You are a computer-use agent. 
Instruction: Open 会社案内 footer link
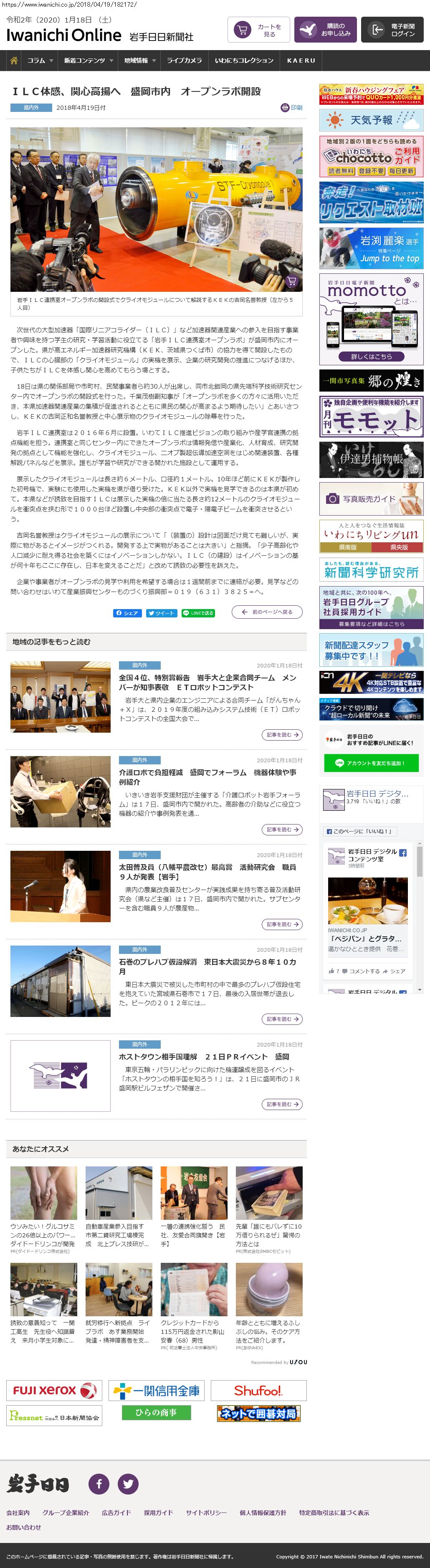pyautogui.click(x=18, y=1513)
